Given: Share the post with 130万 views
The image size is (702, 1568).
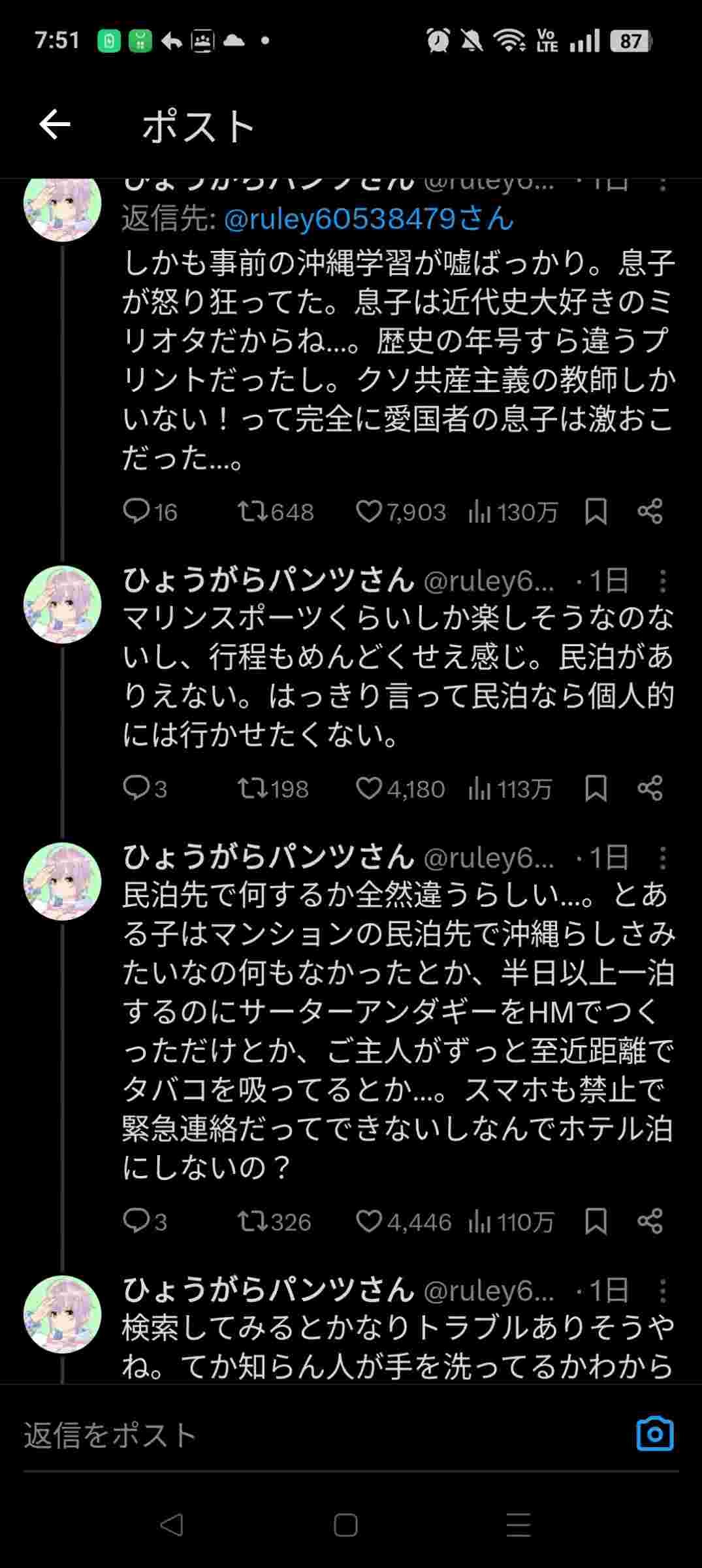Looking at the screenshot, I should [x=650, y=512].
